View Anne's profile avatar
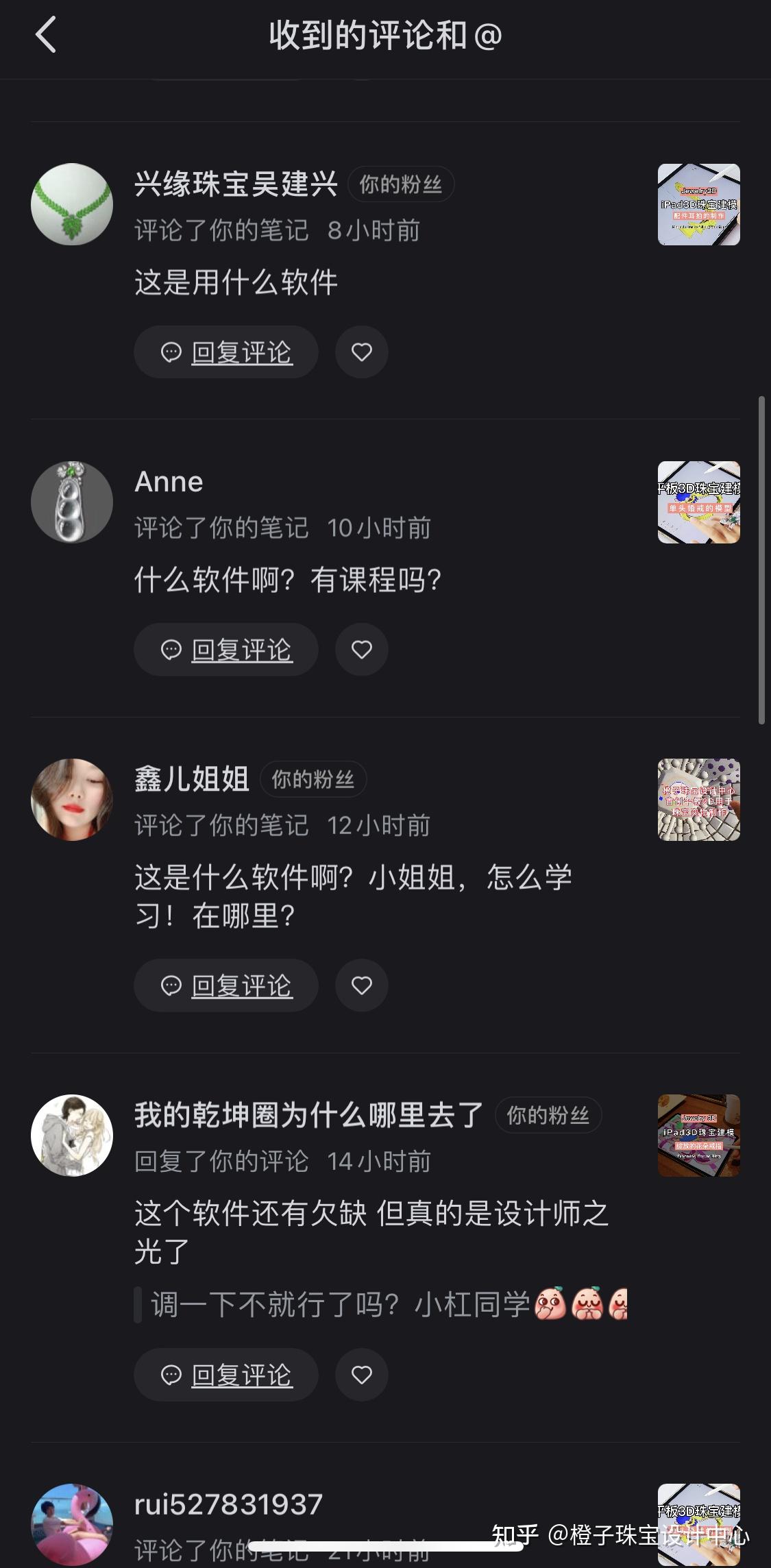This screenshot has height=1568, width=771. tap(72, 502)
